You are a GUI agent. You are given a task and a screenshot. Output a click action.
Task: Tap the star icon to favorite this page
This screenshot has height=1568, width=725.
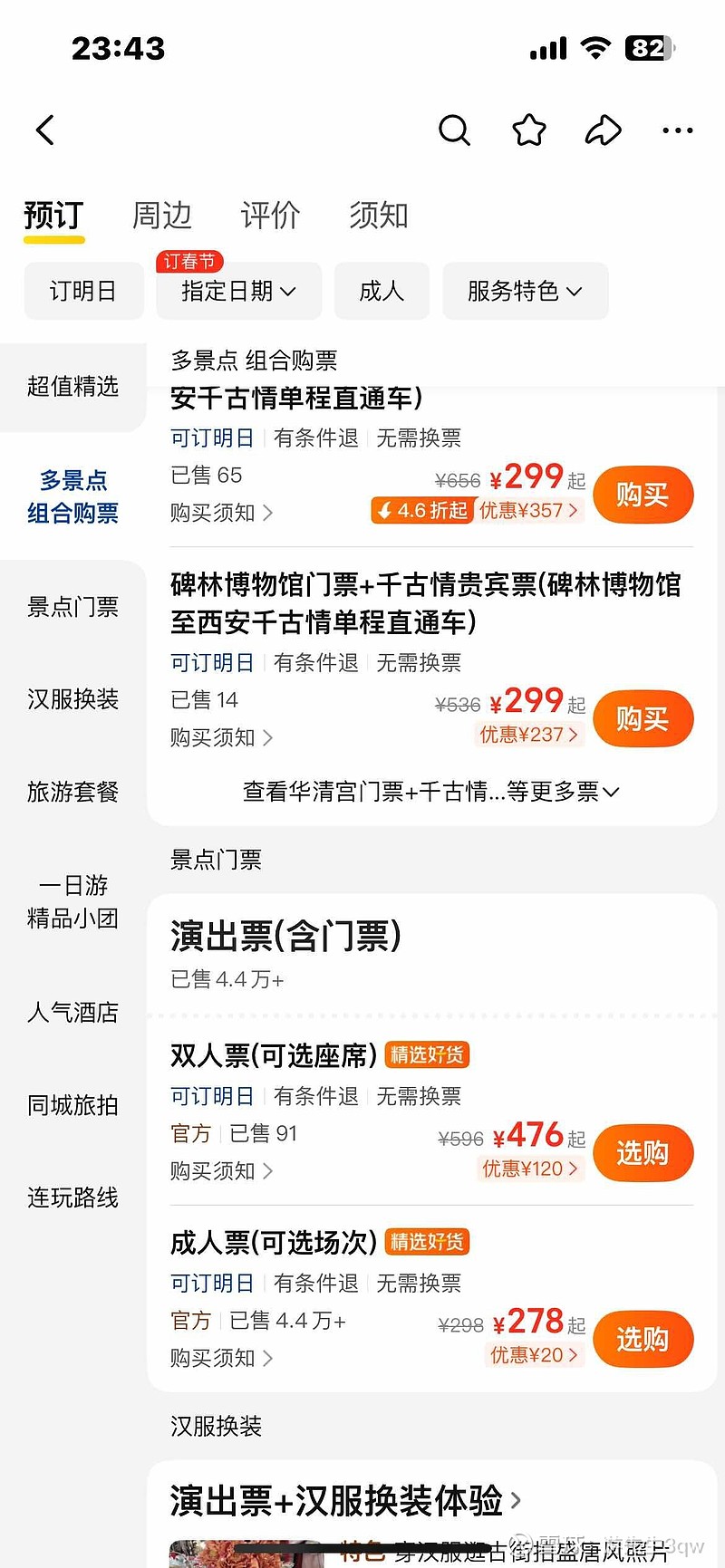(x=529, y=130)
